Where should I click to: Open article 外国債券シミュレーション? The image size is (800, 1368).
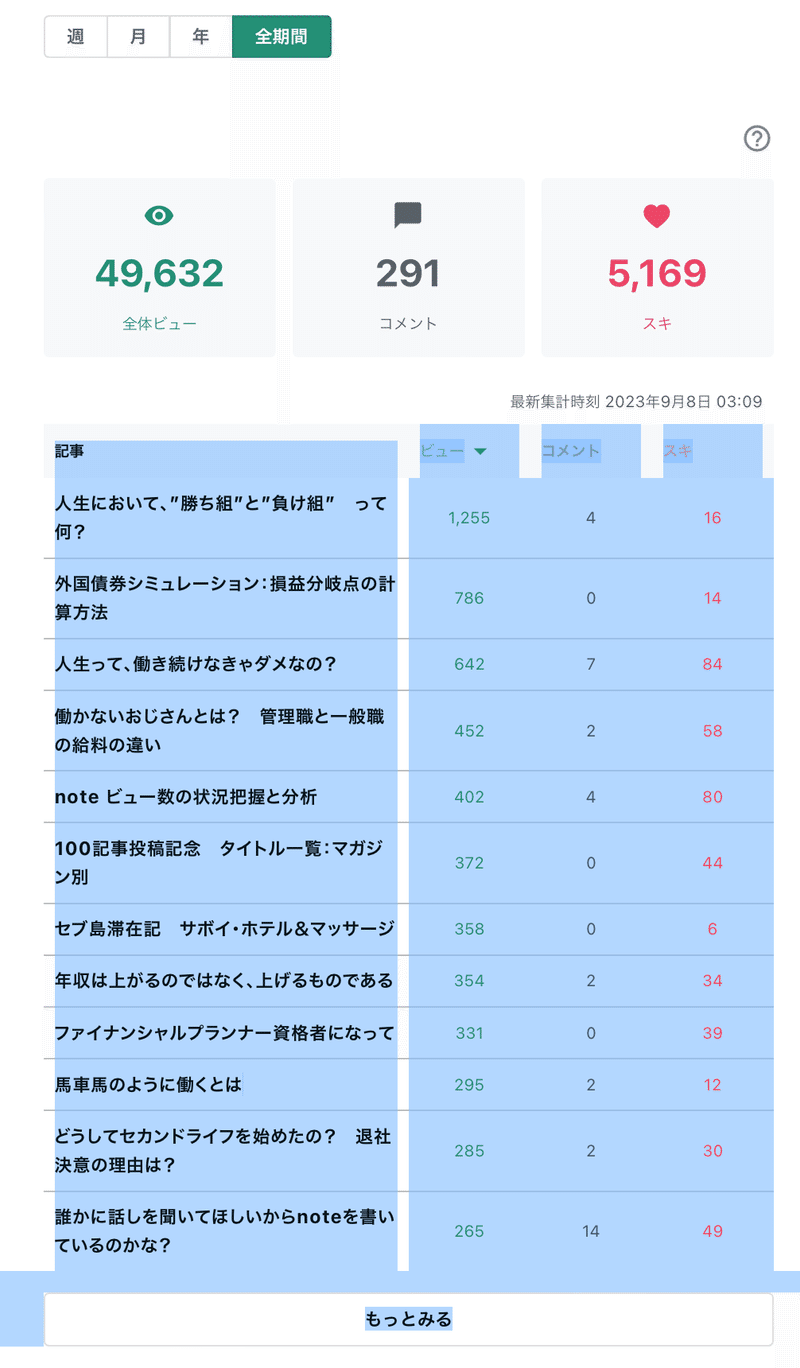tap(225, 598)
